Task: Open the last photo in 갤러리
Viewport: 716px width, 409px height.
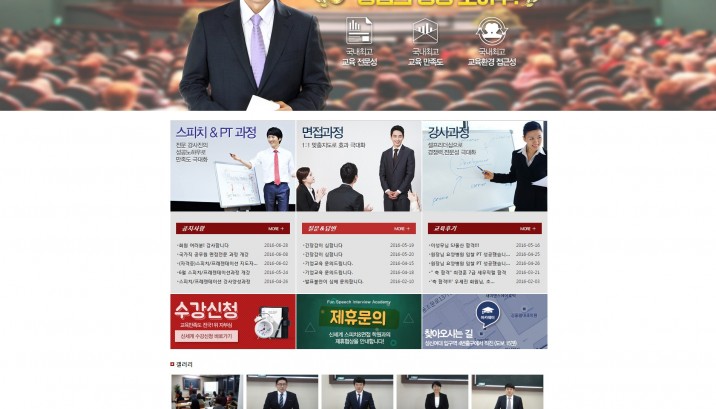Action: point(507,392)
